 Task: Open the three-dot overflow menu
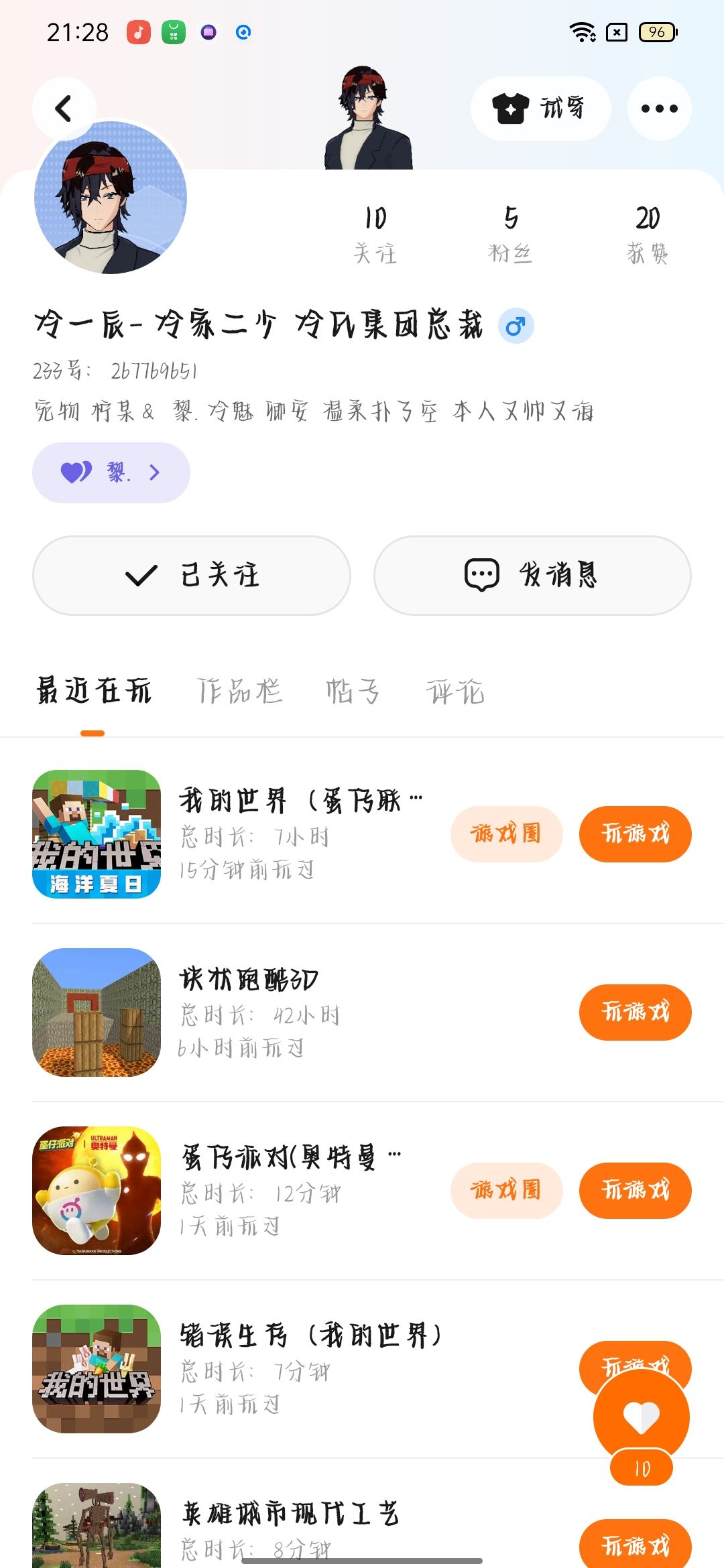tap(659, 109)
